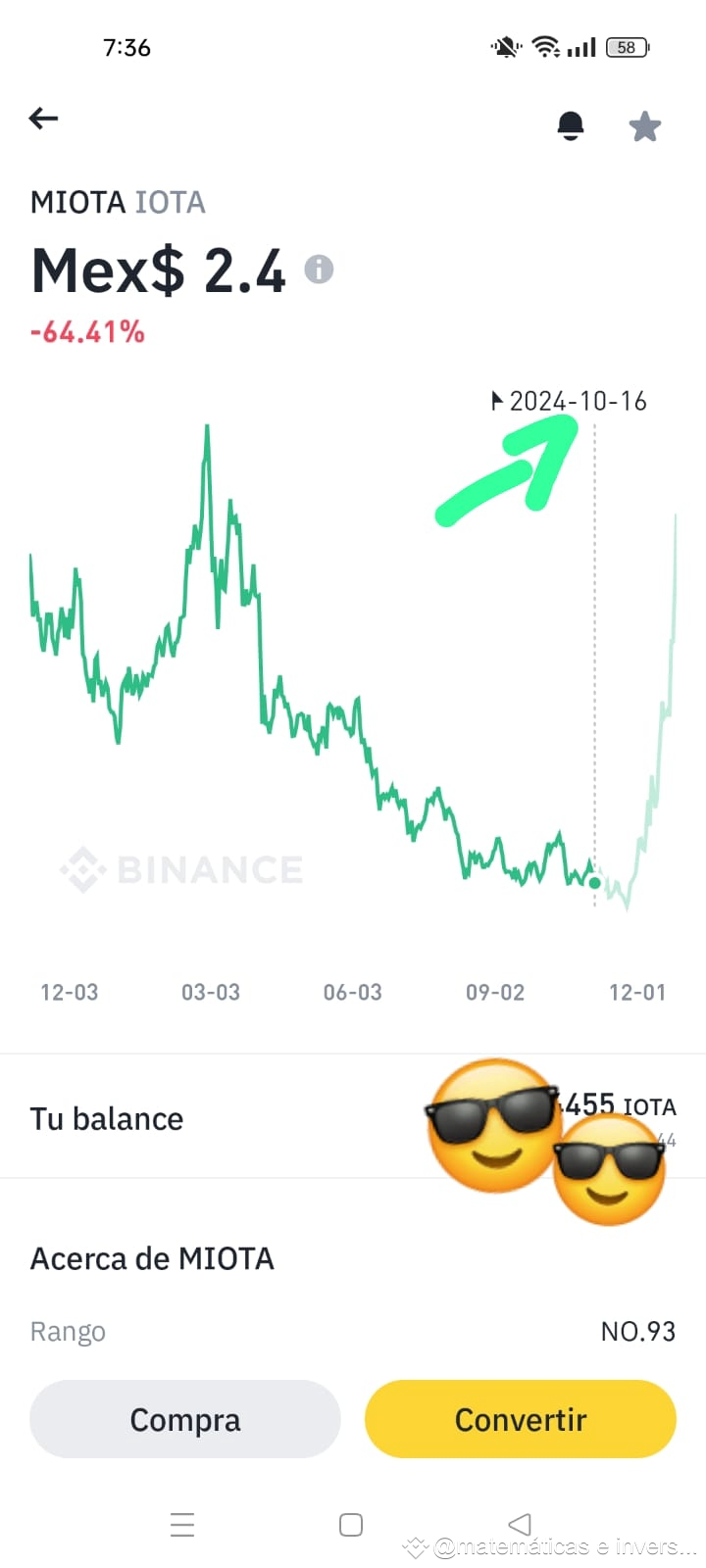
Task: Open the price alert bell
Action: point(571,125)
